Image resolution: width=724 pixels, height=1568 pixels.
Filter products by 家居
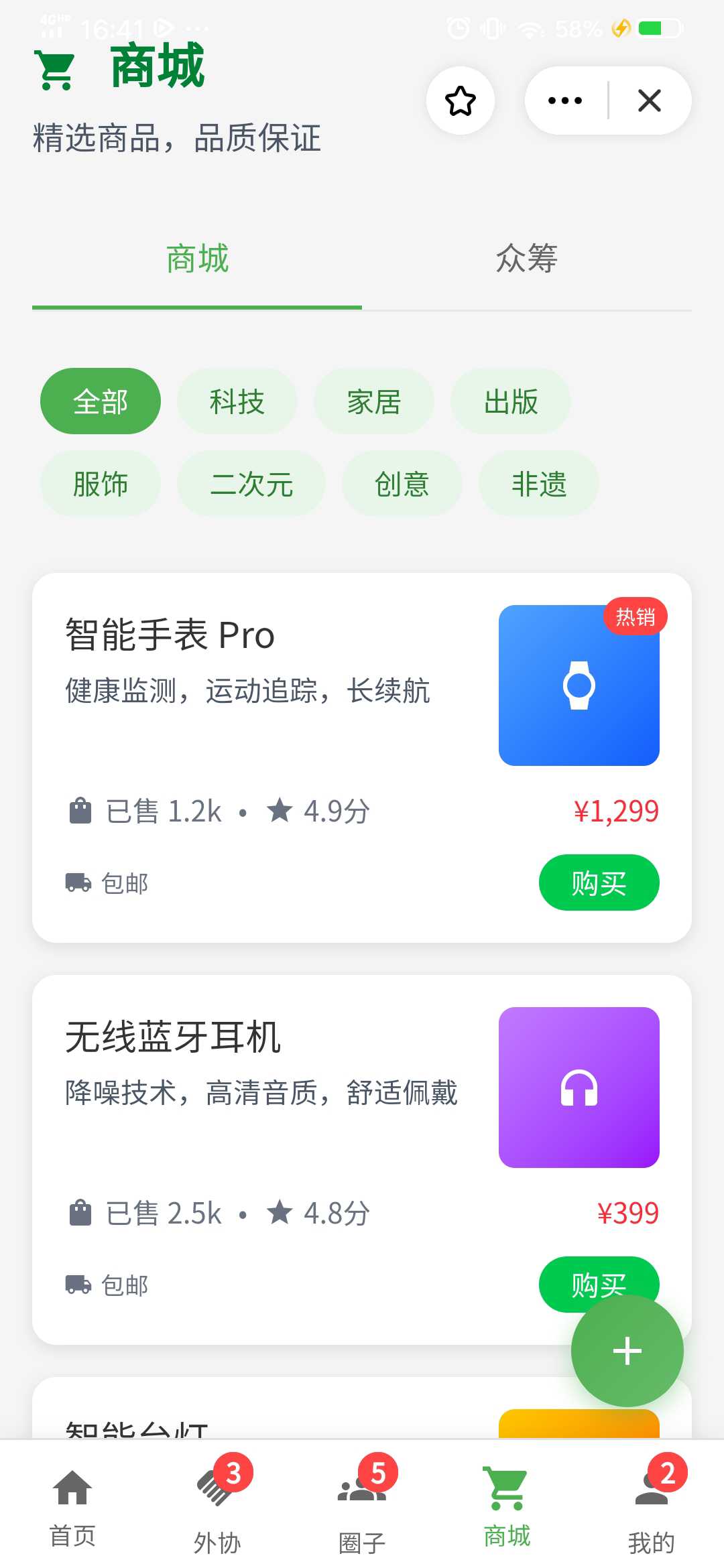coord(373,401)
